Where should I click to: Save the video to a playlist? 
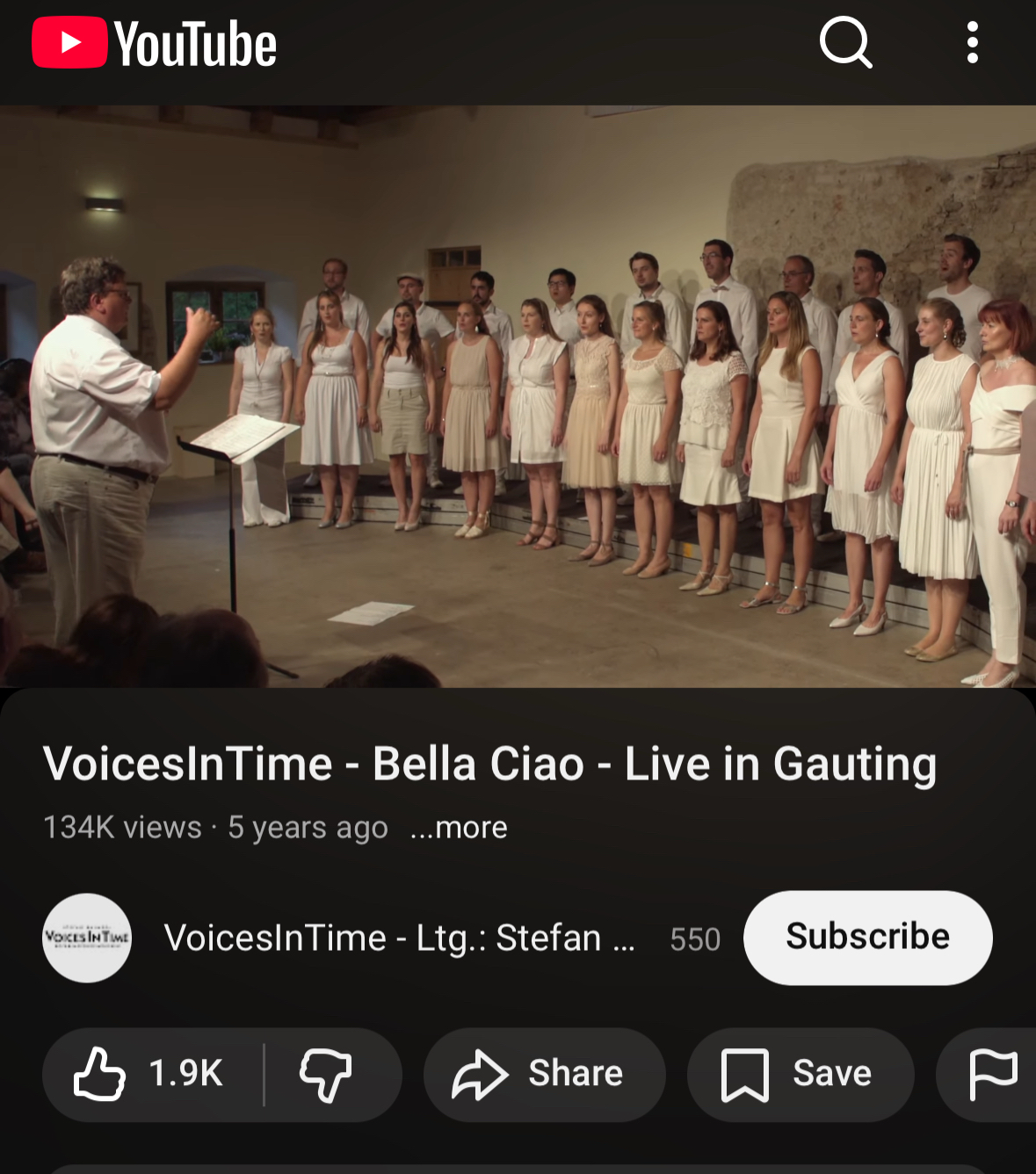point(800,1074)
